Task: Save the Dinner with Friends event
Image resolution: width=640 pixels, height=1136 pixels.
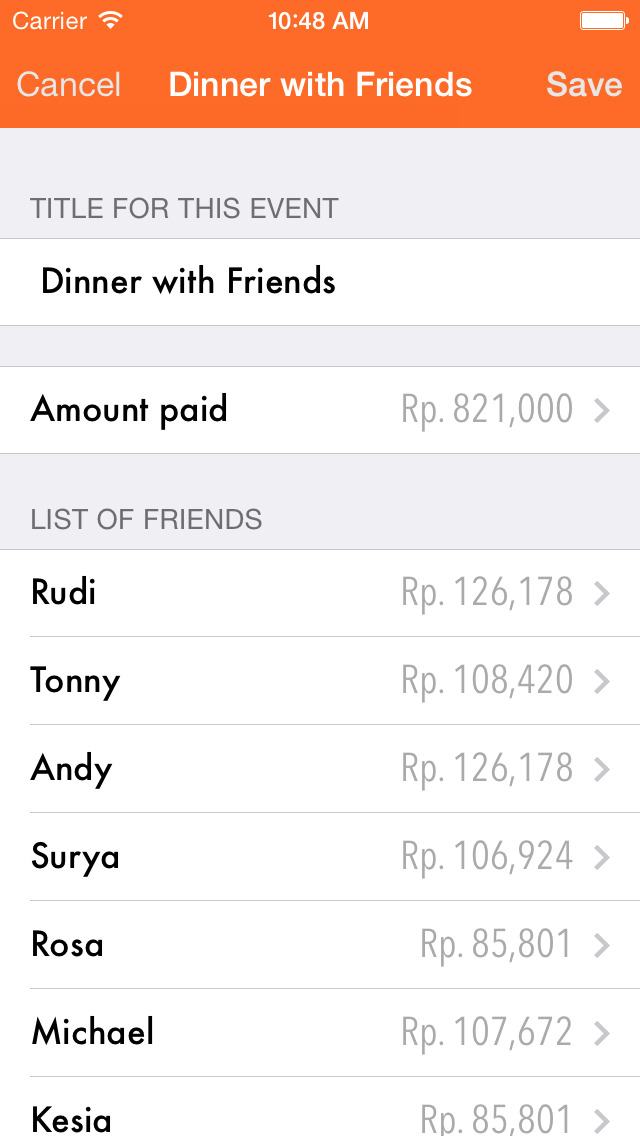Action: pyautogui.click(x=584, y=85)
